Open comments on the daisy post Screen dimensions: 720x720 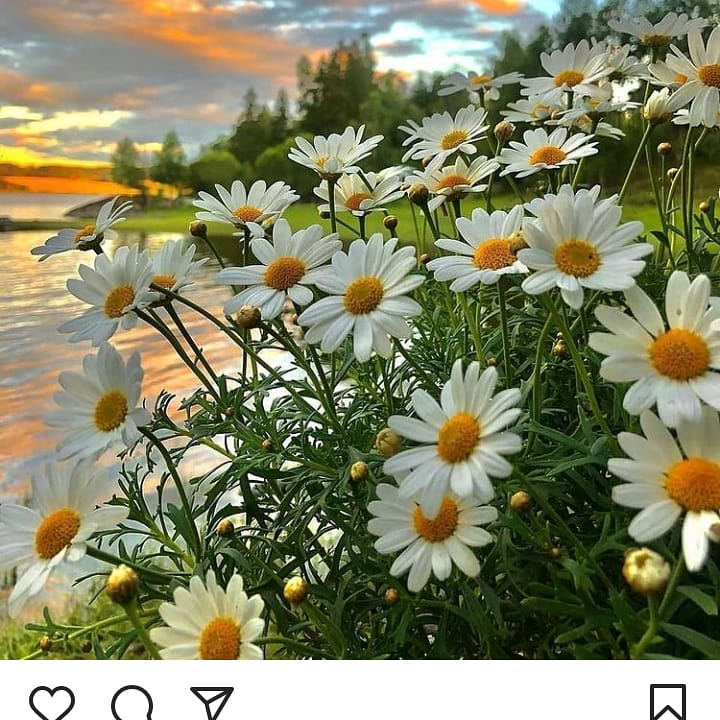132,703
